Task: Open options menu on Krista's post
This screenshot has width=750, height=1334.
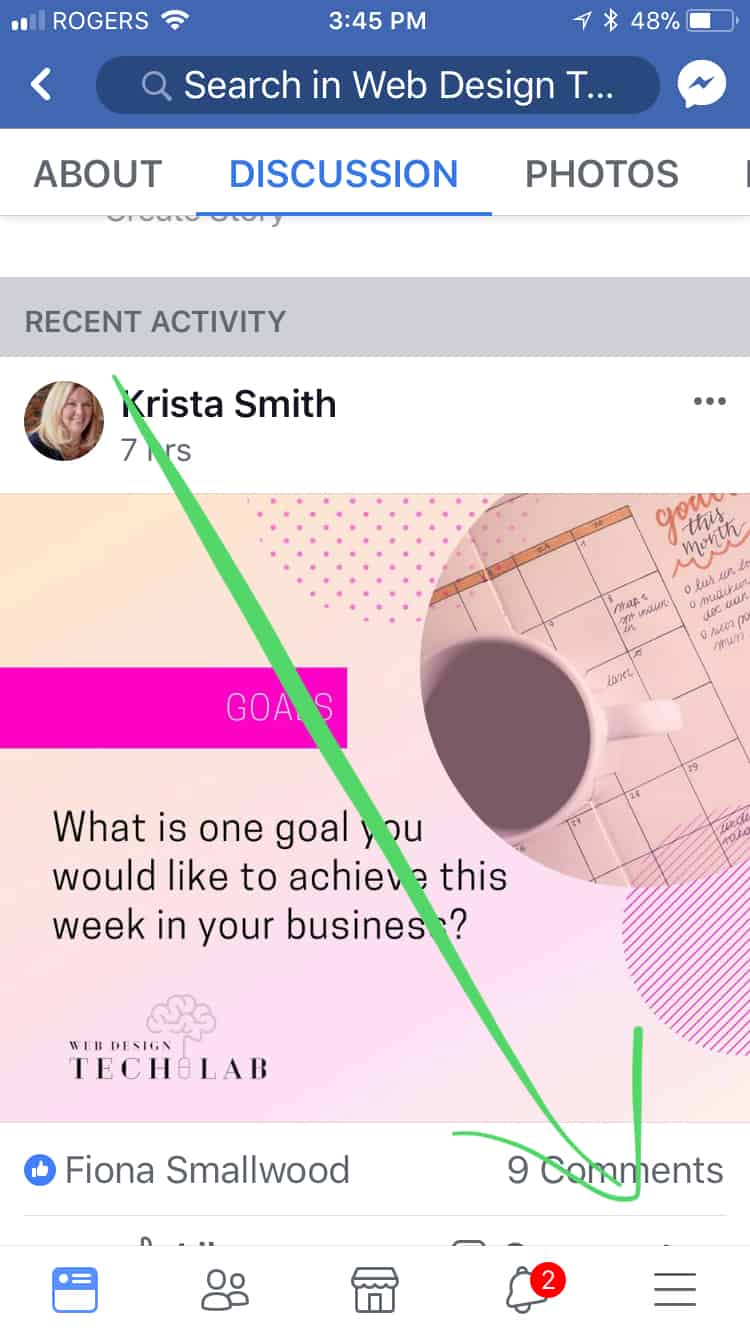Action: point(709,402)
